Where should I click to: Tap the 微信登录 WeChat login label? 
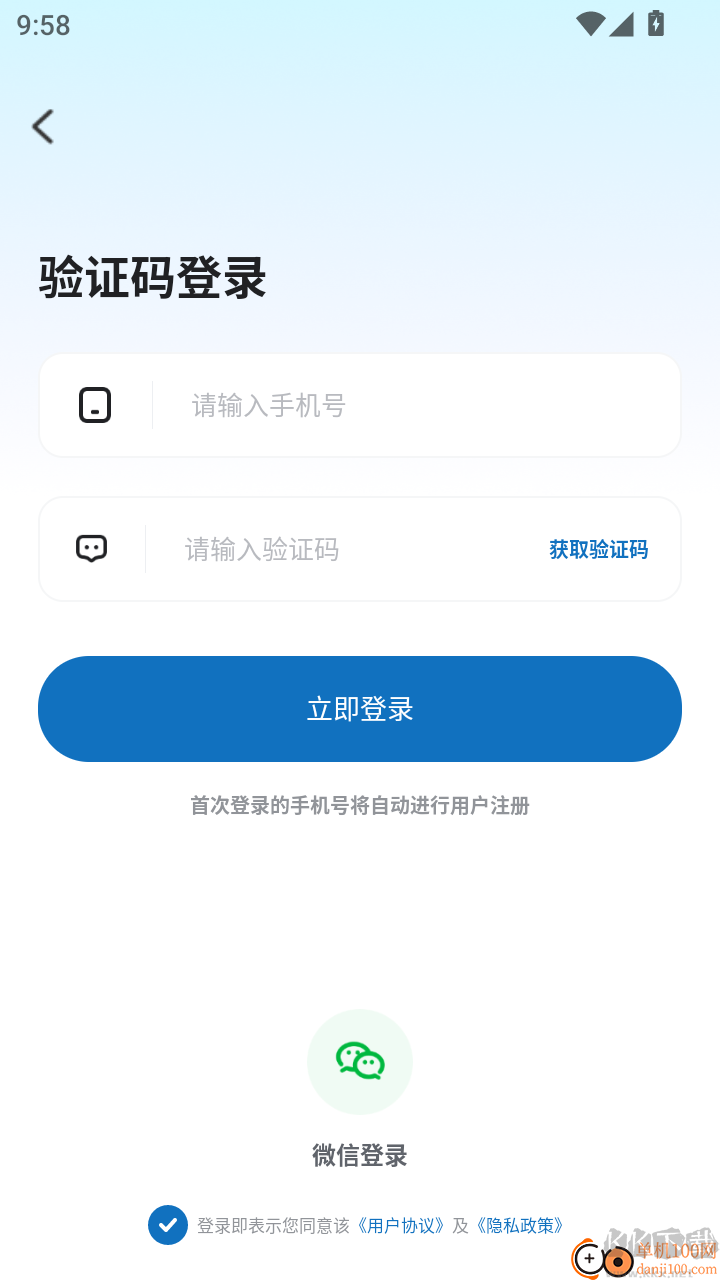pos(360,1156)
